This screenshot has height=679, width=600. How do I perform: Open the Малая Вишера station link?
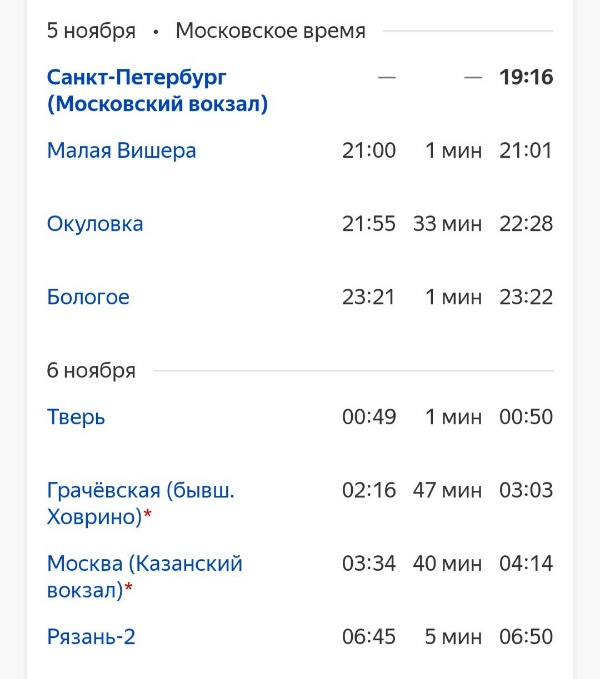pyautogui.click(x=121, y=151)
